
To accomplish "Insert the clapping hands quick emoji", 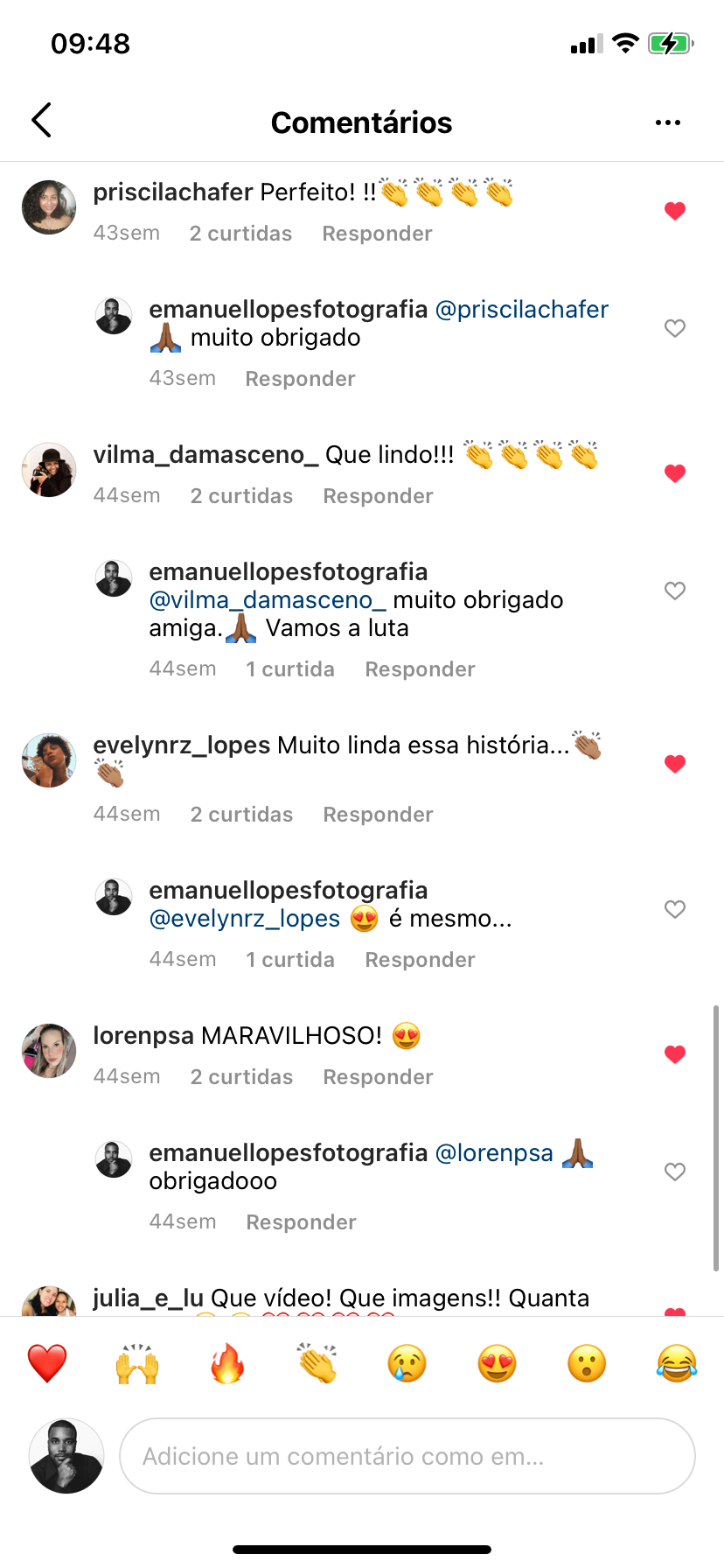I will point(317,1363).
